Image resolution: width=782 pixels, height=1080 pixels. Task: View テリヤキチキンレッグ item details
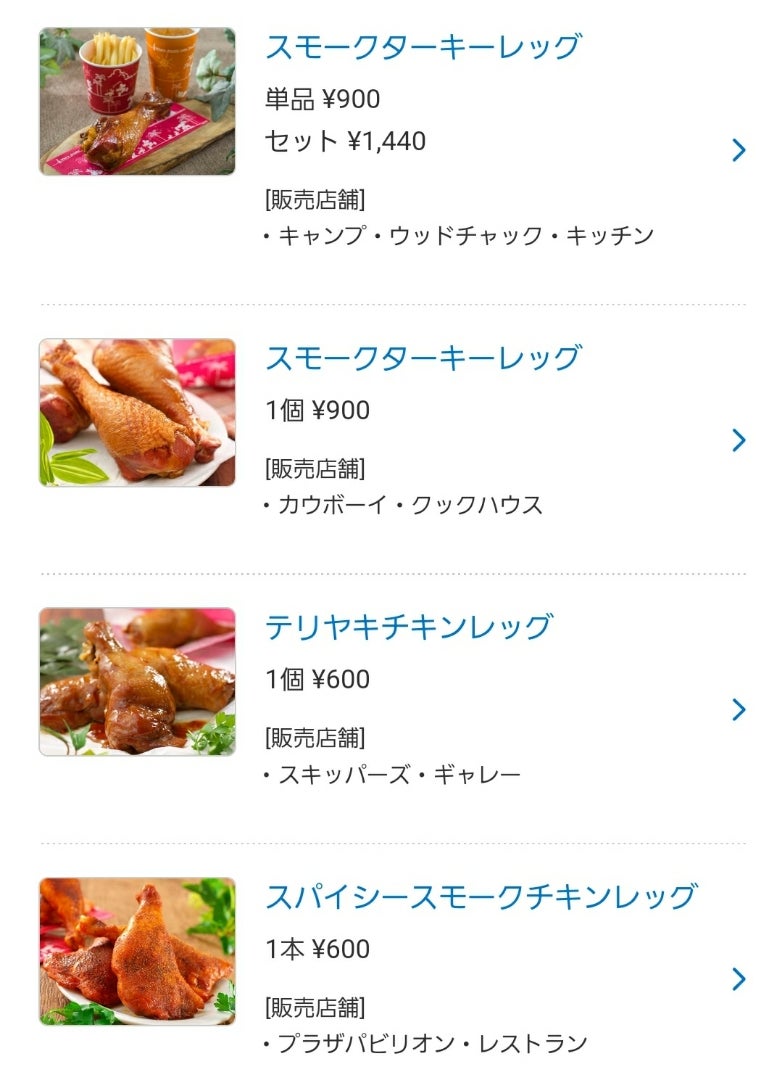408,627
